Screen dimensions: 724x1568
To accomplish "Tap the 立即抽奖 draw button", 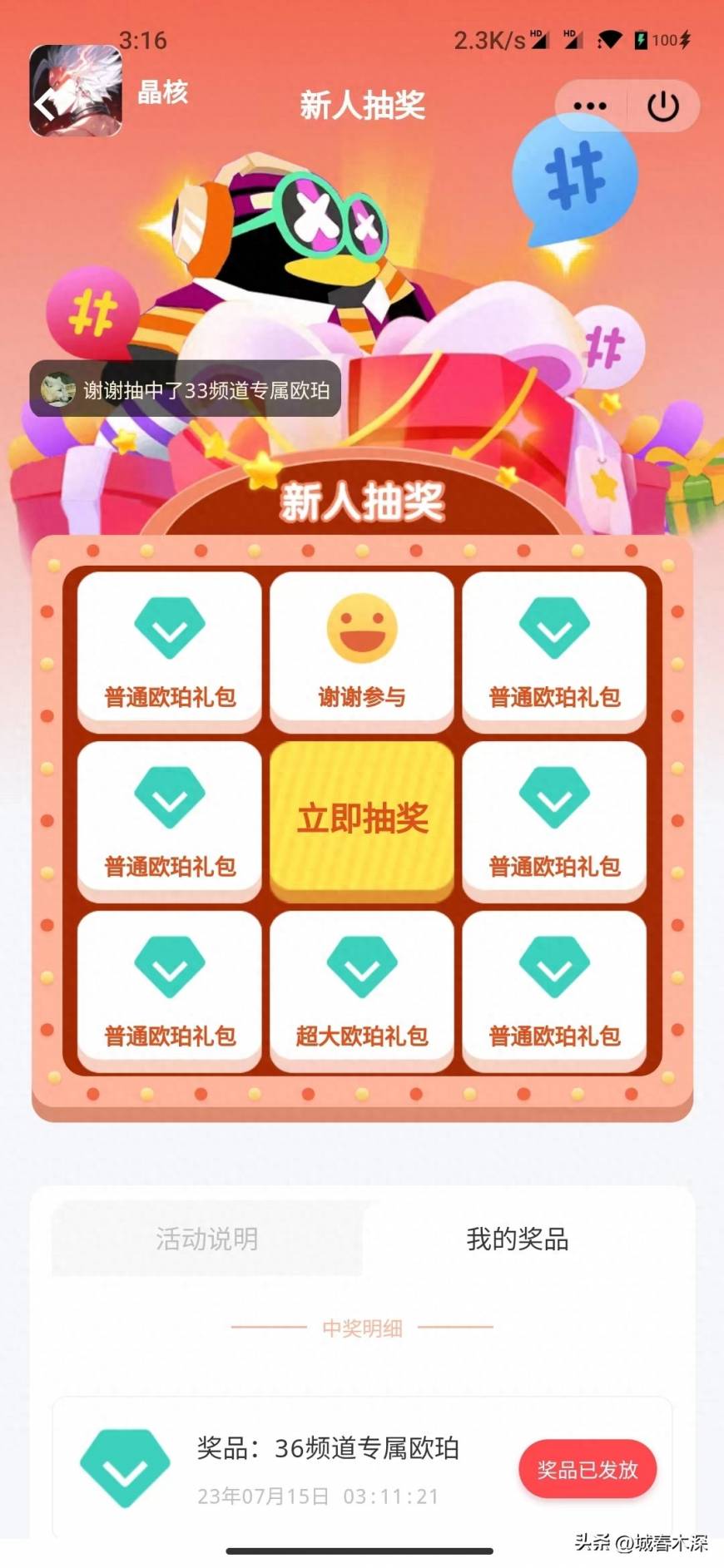I will pyautogui.click(x=362, y=819).
